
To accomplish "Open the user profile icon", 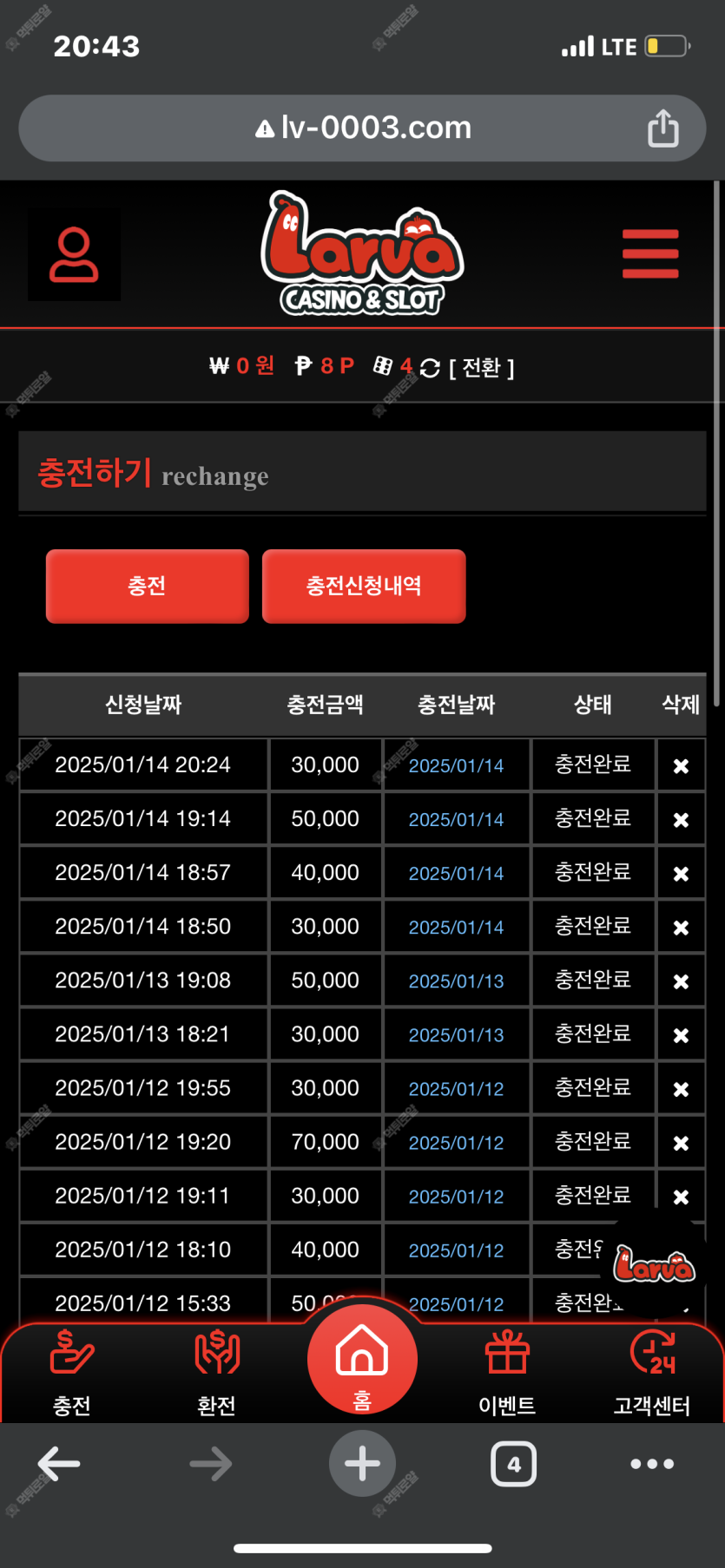I will 74,255.
